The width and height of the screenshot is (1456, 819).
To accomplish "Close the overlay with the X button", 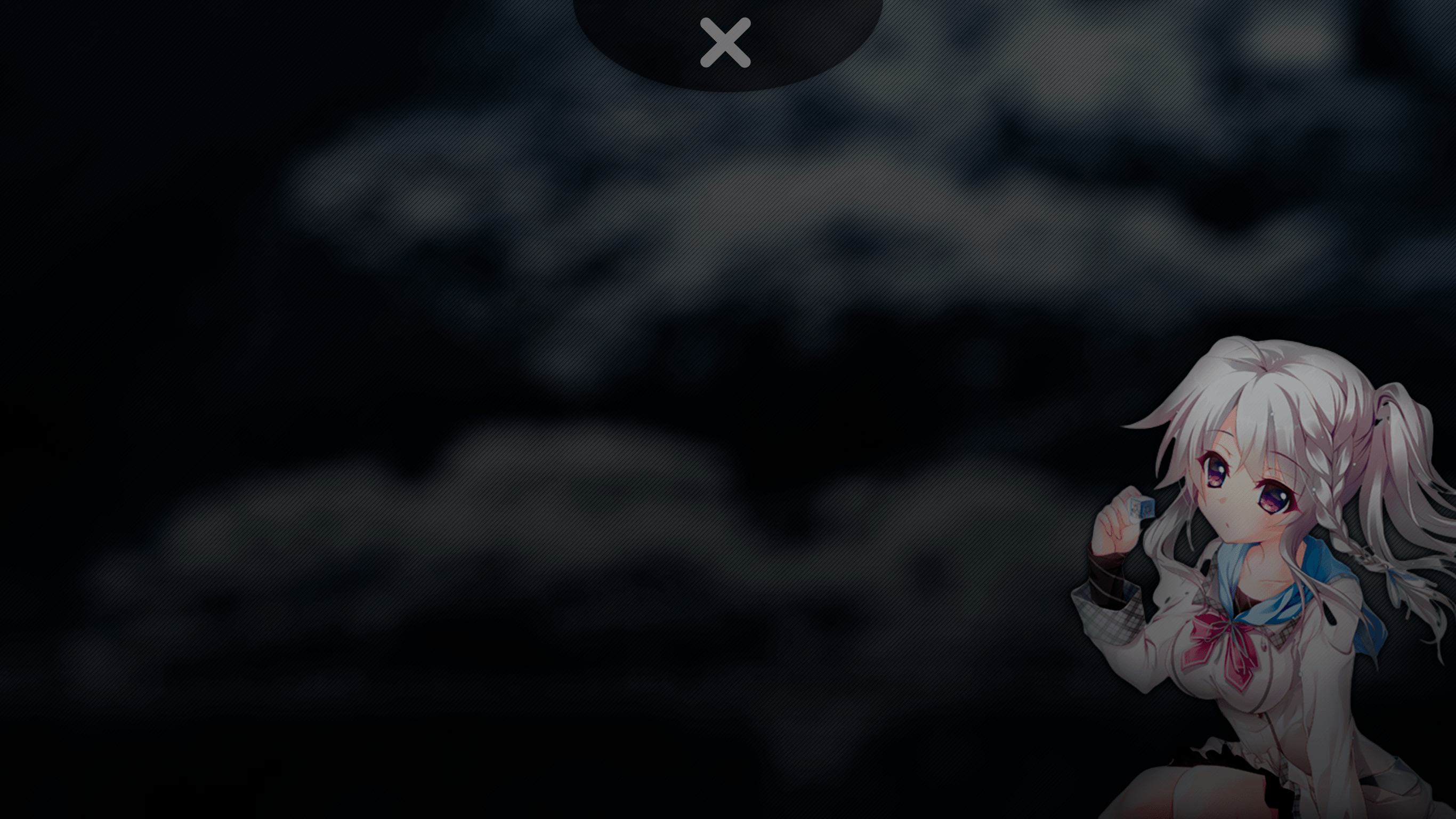I will [x=725, y=43].
